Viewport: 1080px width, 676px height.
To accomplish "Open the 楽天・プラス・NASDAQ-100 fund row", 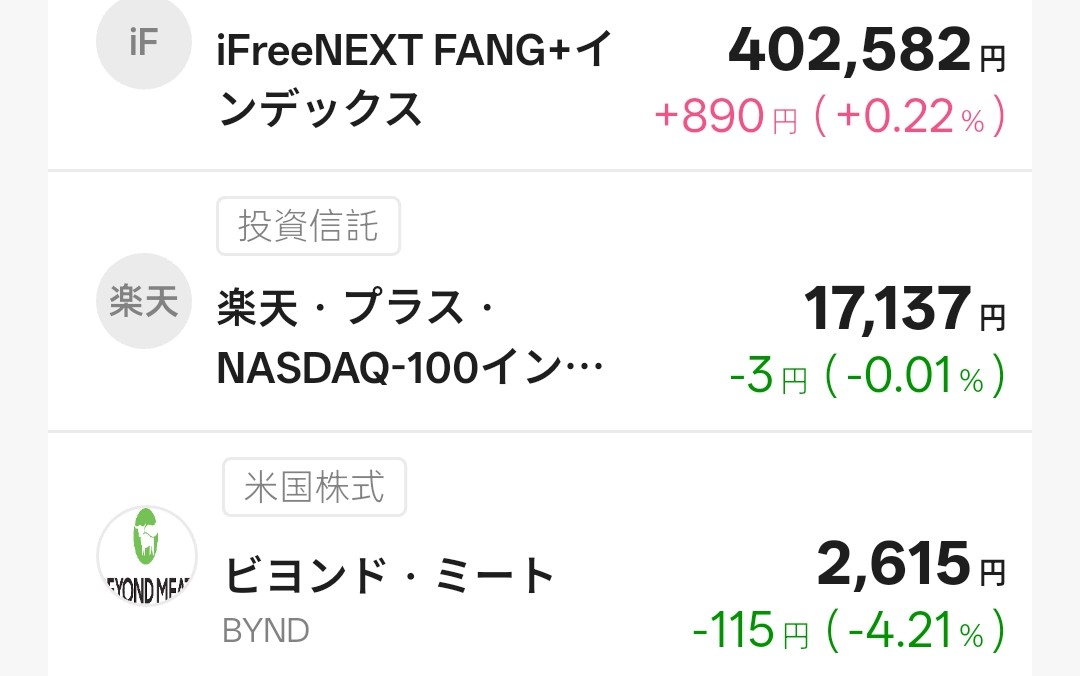I will pyautogui.click(x=539, y=301).
